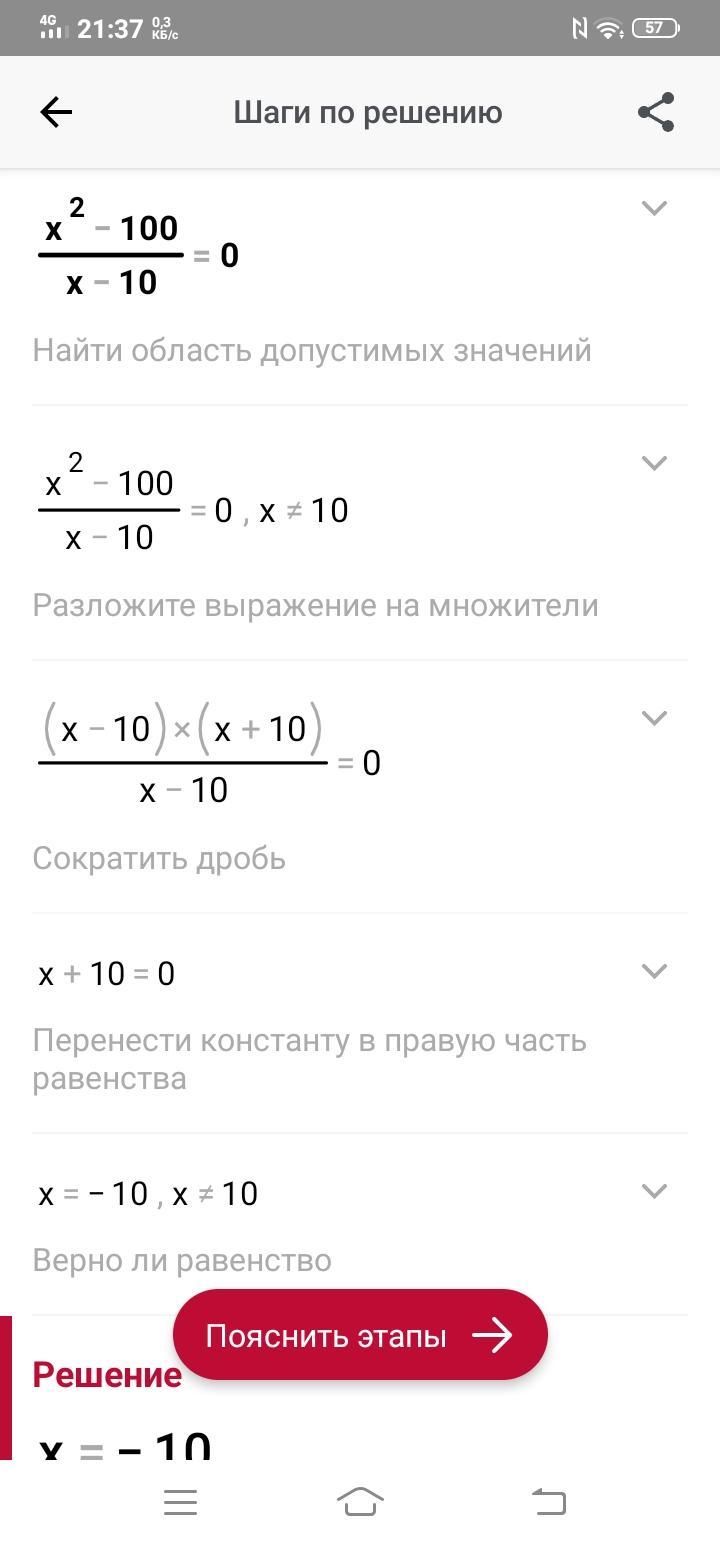Tap the system home button
Screen dimensions: 720x1544
pyautogui.click(x=360, y=1502)
